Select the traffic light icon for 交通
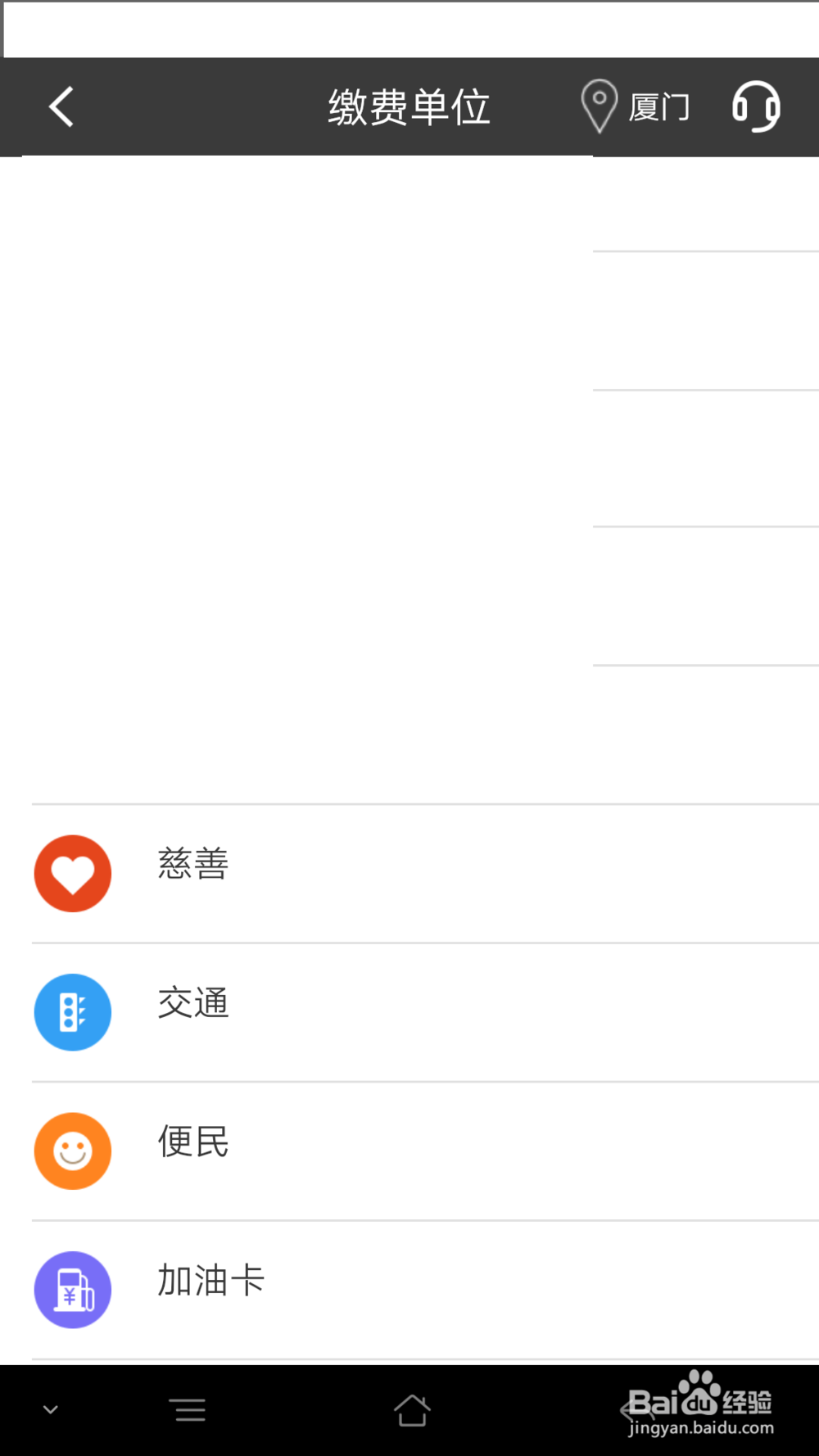The image size is (819, 1456). point(72,1012)
